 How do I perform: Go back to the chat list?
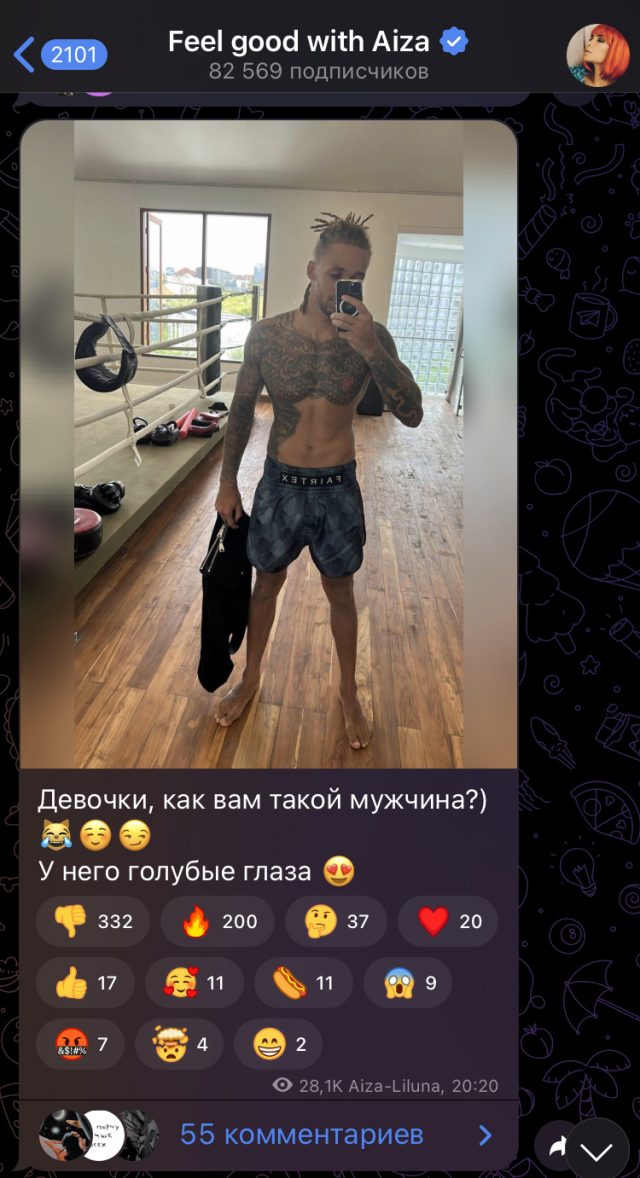pos(60,54)
